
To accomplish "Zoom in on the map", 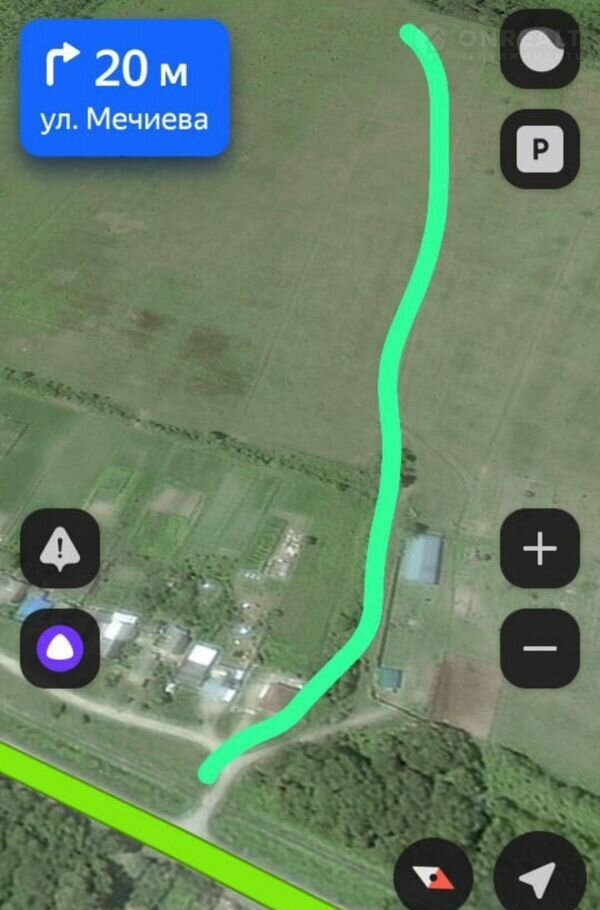I will point(540,548).
